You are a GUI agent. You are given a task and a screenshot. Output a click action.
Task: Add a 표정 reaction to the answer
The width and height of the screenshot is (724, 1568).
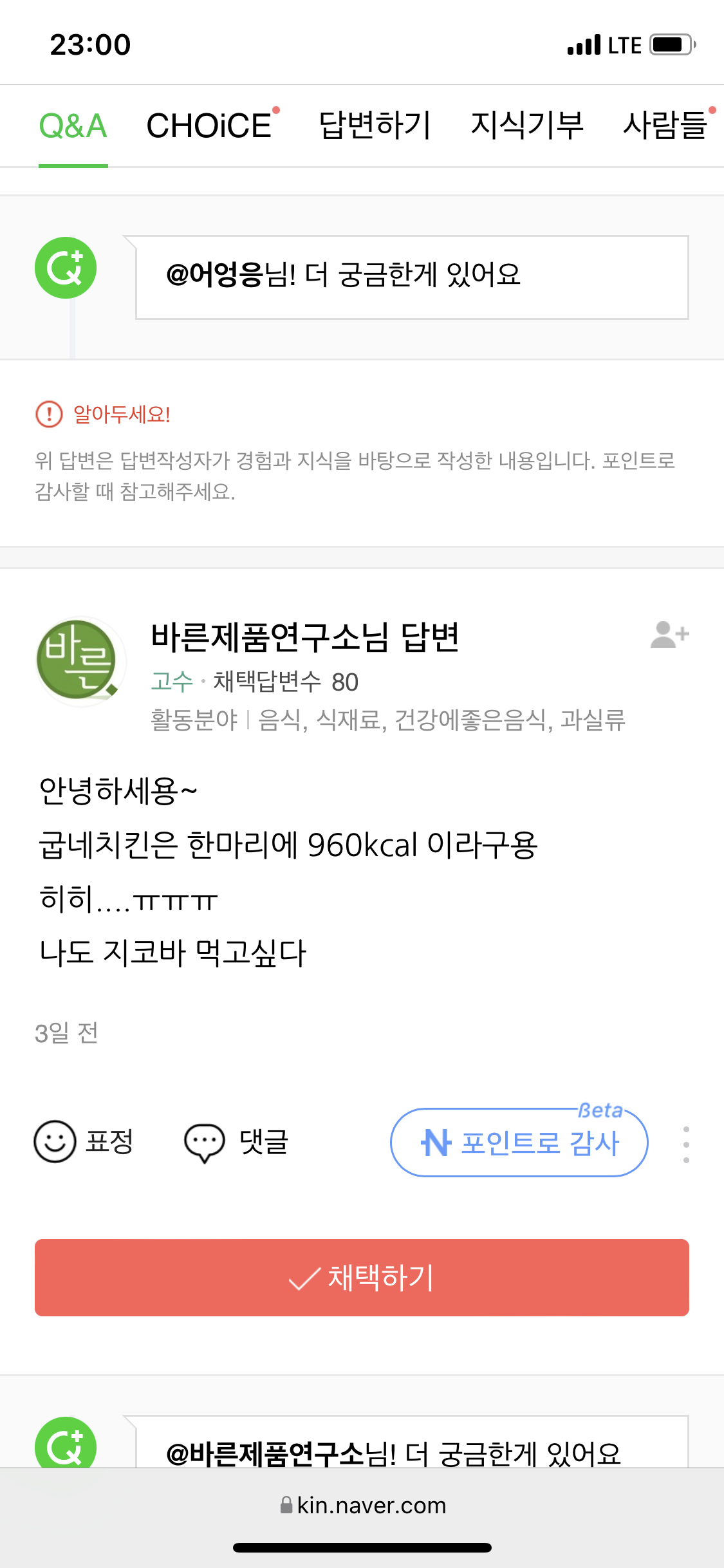click(x=84, y=1142)
